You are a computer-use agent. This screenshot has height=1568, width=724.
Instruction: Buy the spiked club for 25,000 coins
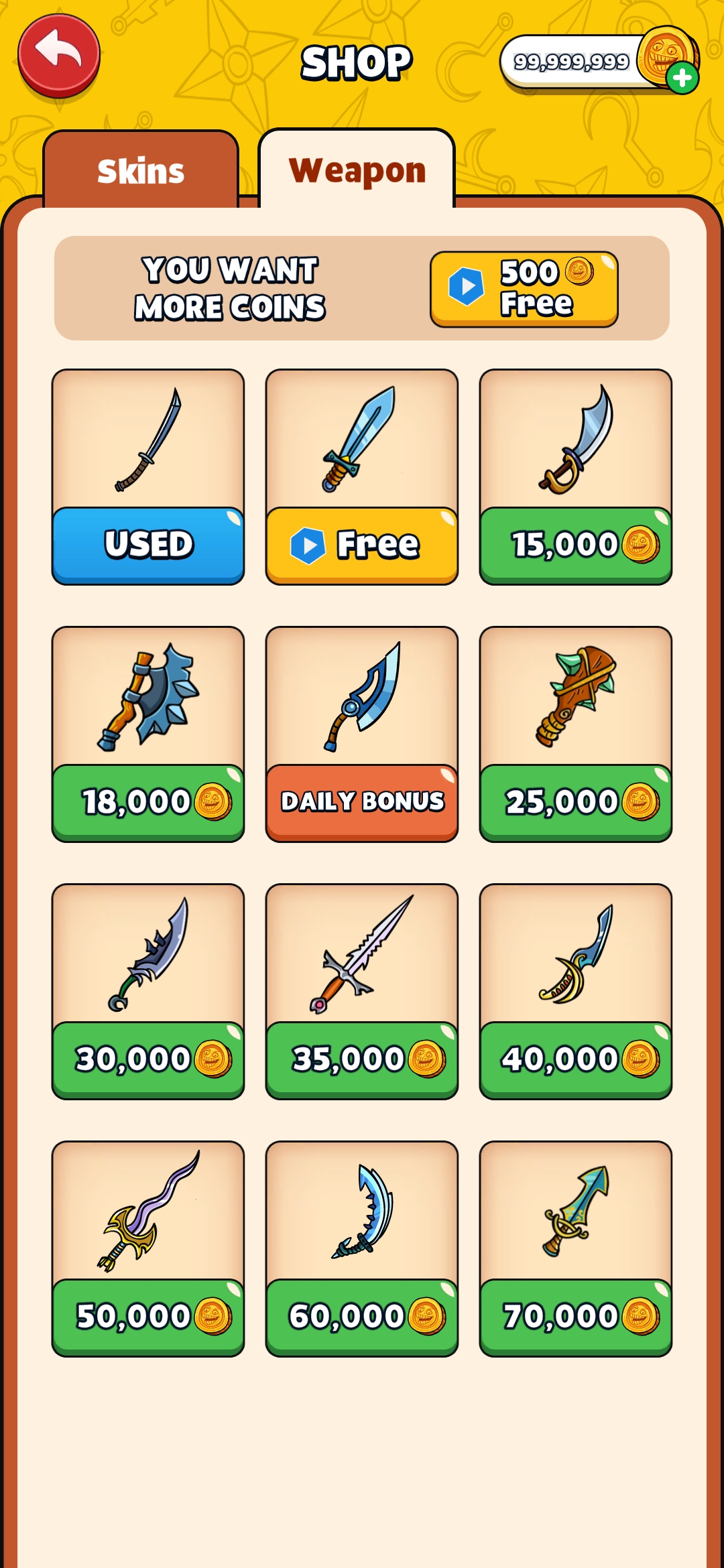576,802
